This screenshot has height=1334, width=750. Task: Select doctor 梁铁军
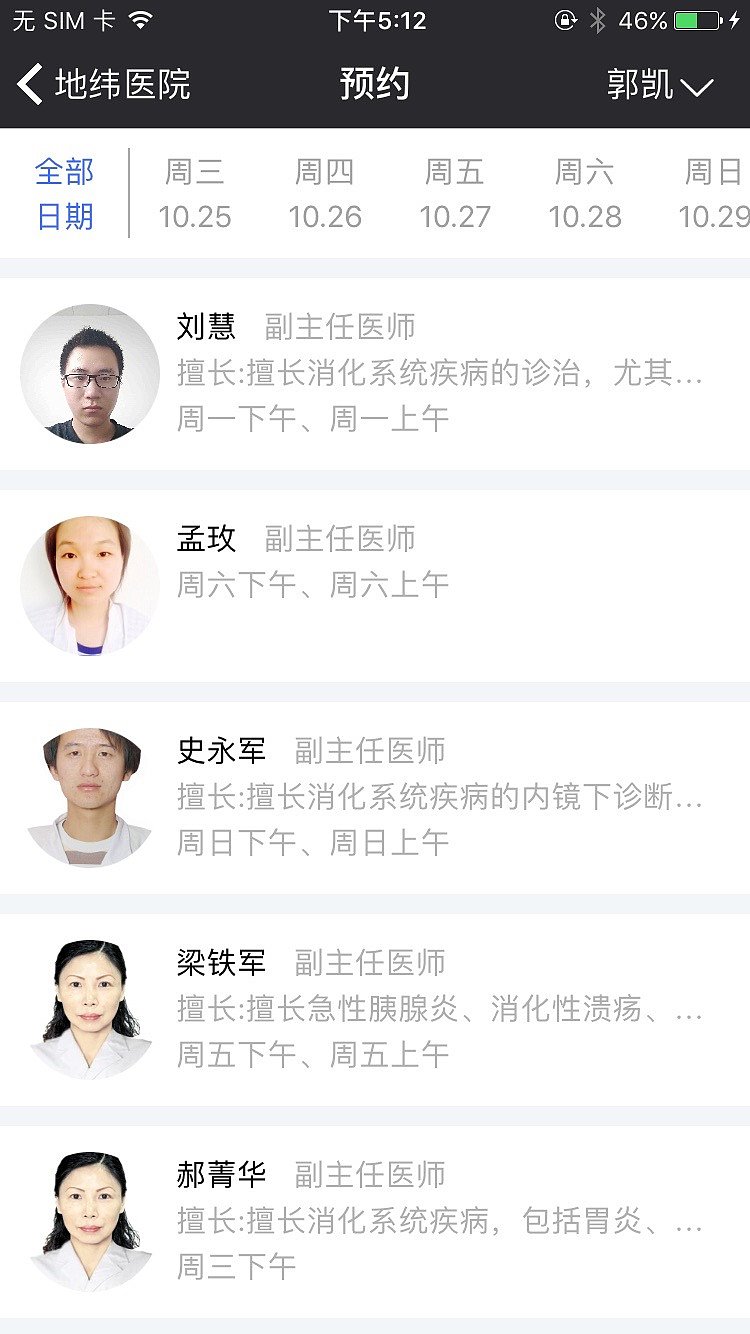point(375,1009)
